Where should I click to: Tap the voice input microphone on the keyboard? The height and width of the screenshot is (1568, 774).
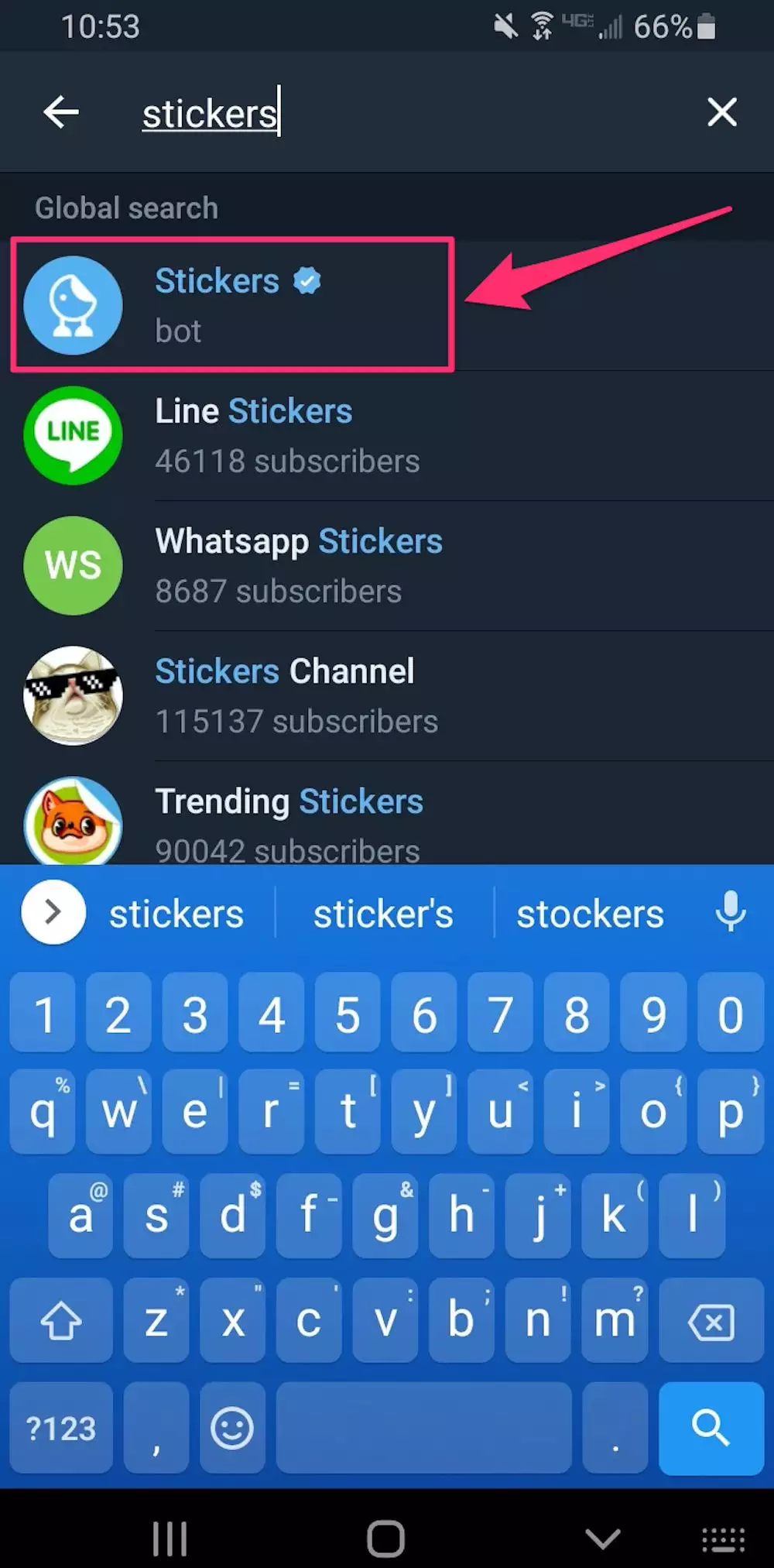[x=728, y=912]
